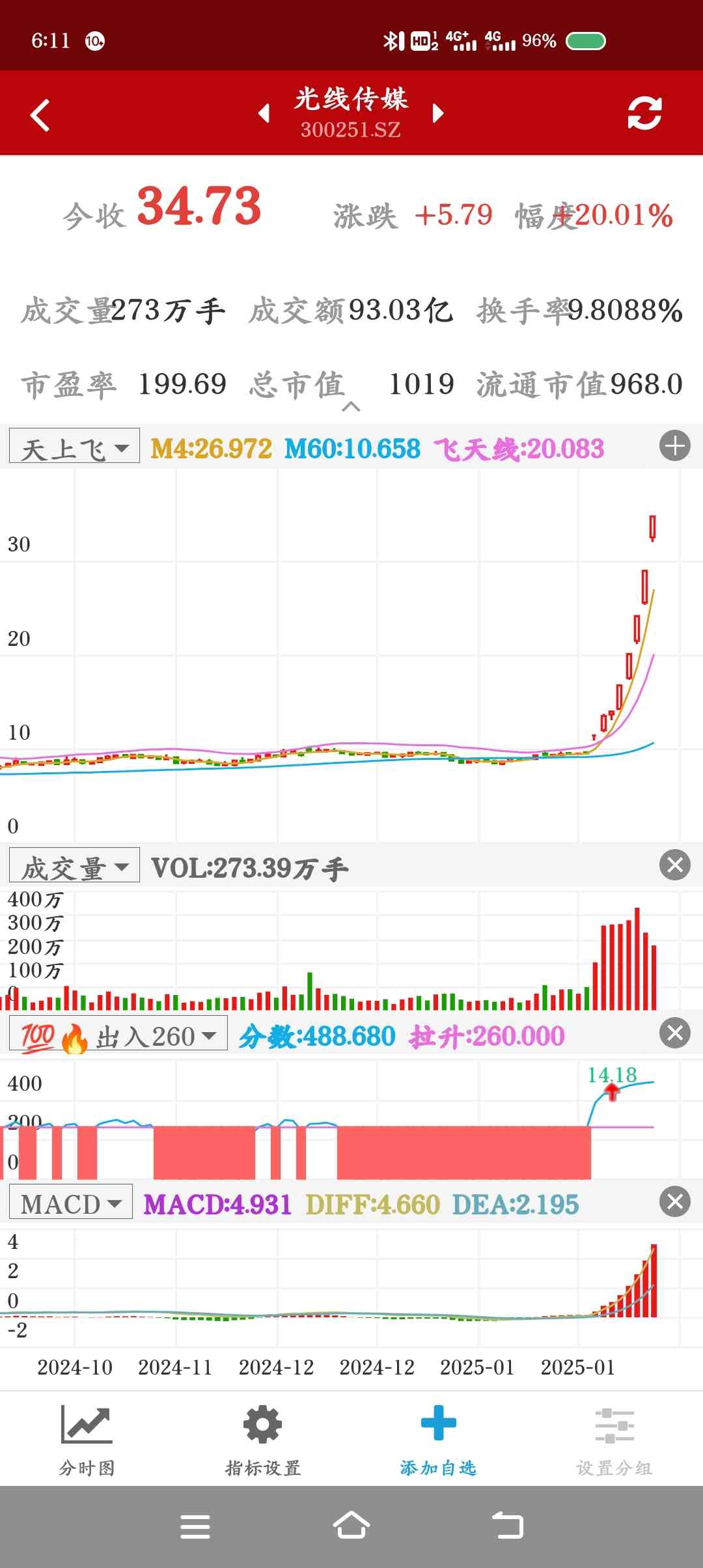The width and height of the screenshot is (703, 1568).
Task: Close the MACD panel
Action: (x=674, y=1201)
